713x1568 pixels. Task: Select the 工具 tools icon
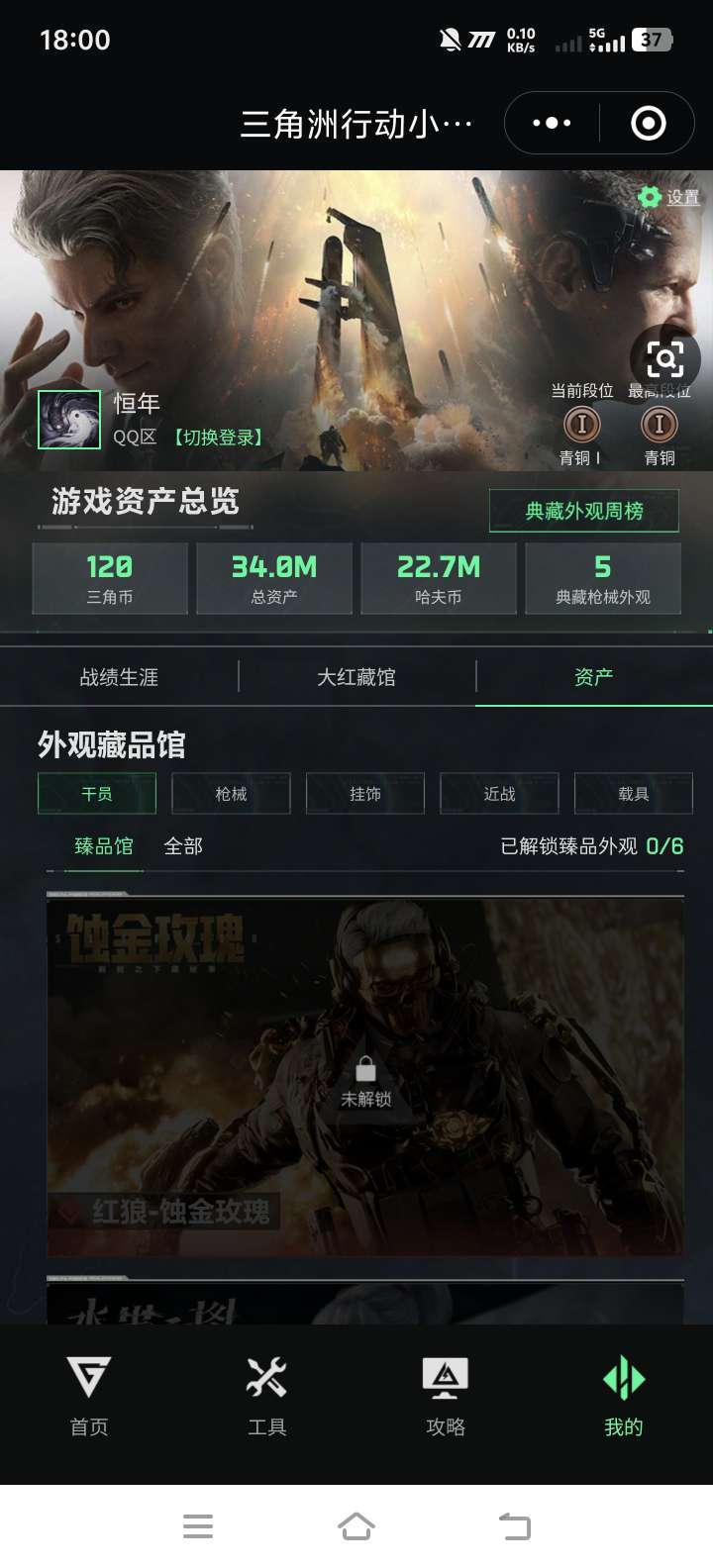(x=267, y=1396)
